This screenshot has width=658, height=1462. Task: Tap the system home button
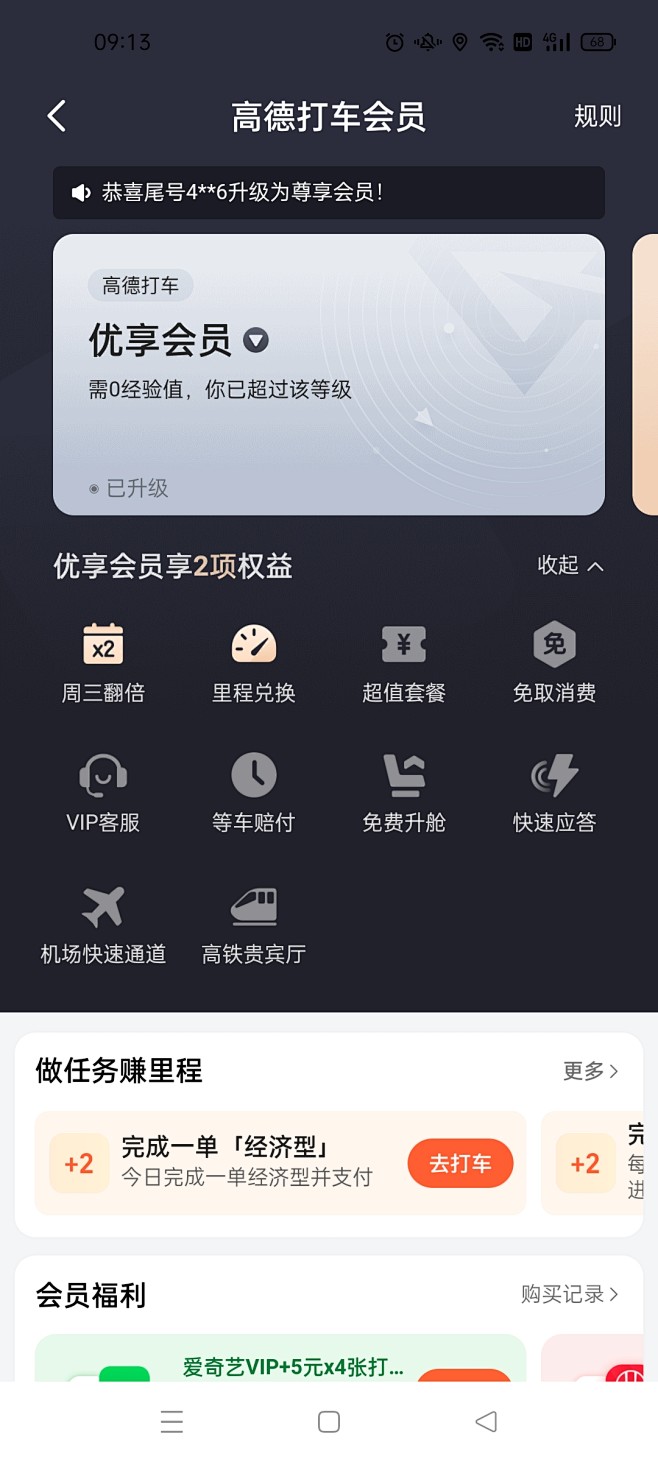pyautogui.click(x=329, y=1421)
